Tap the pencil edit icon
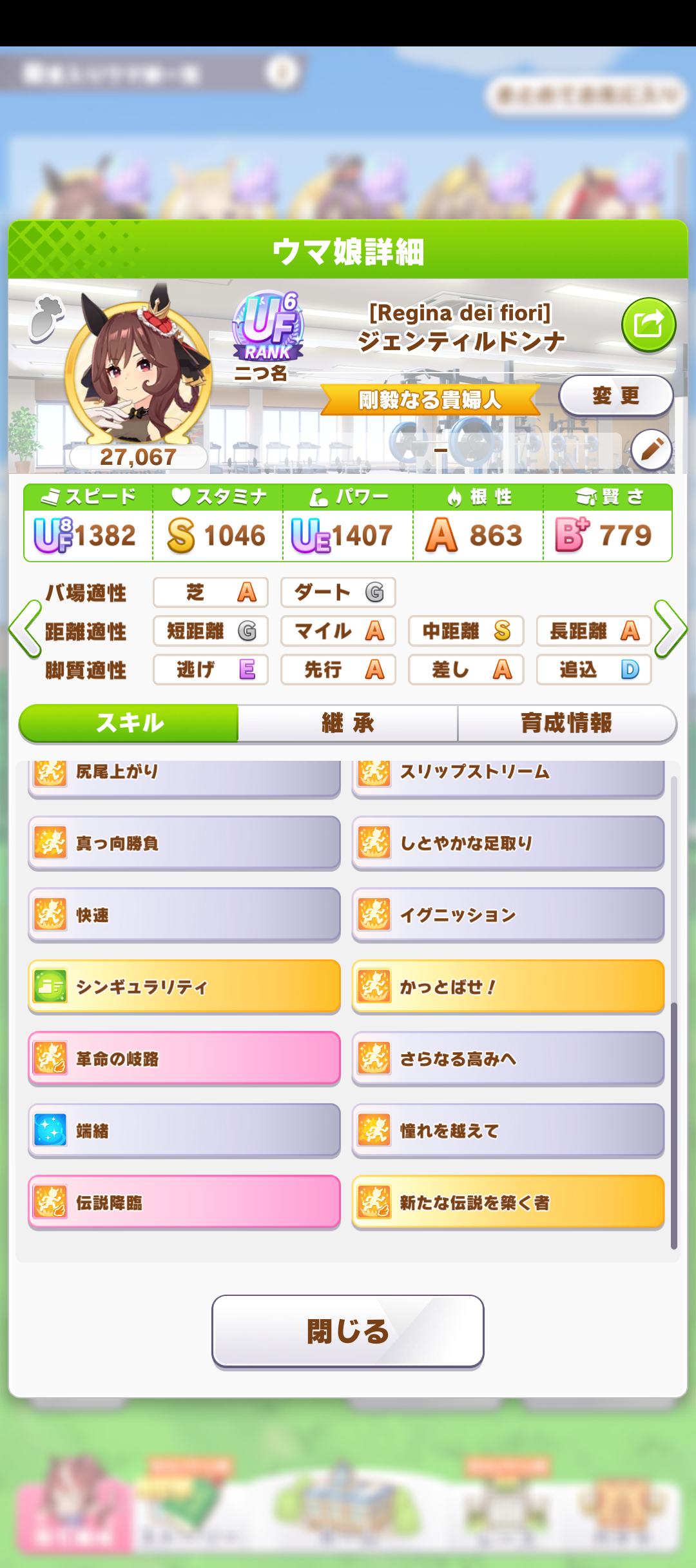This screenshot has height=1568, width=696. (651, 449)
